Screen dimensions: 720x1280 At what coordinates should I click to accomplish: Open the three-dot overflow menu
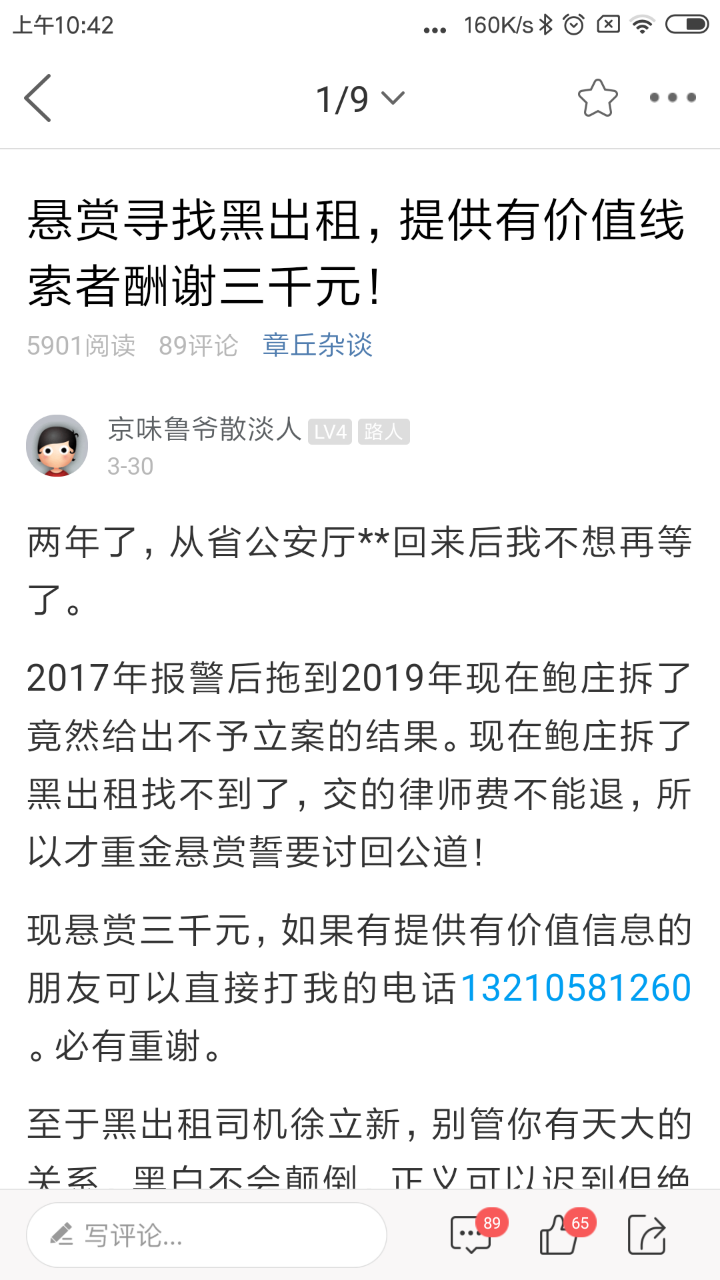[x=673, y=98]
